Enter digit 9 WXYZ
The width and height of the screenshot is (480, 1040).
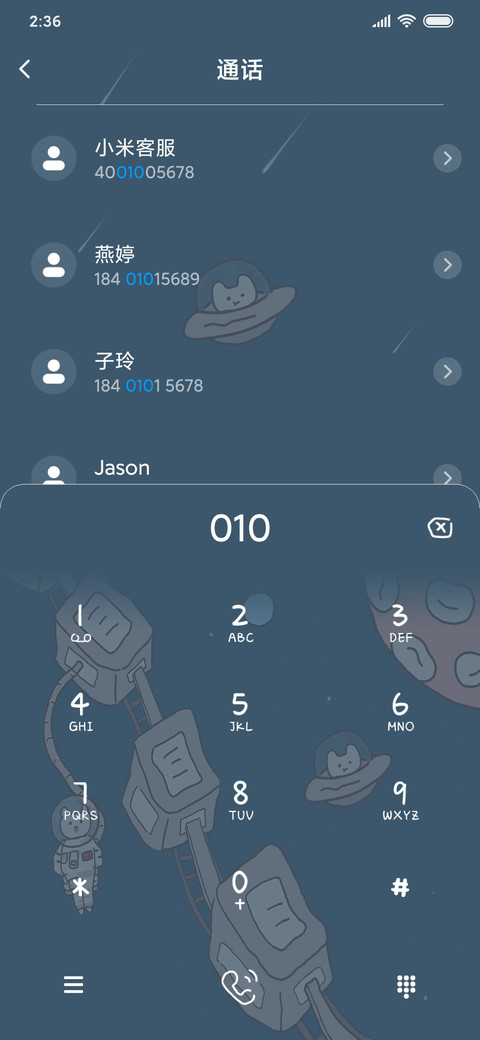(400, 801)
